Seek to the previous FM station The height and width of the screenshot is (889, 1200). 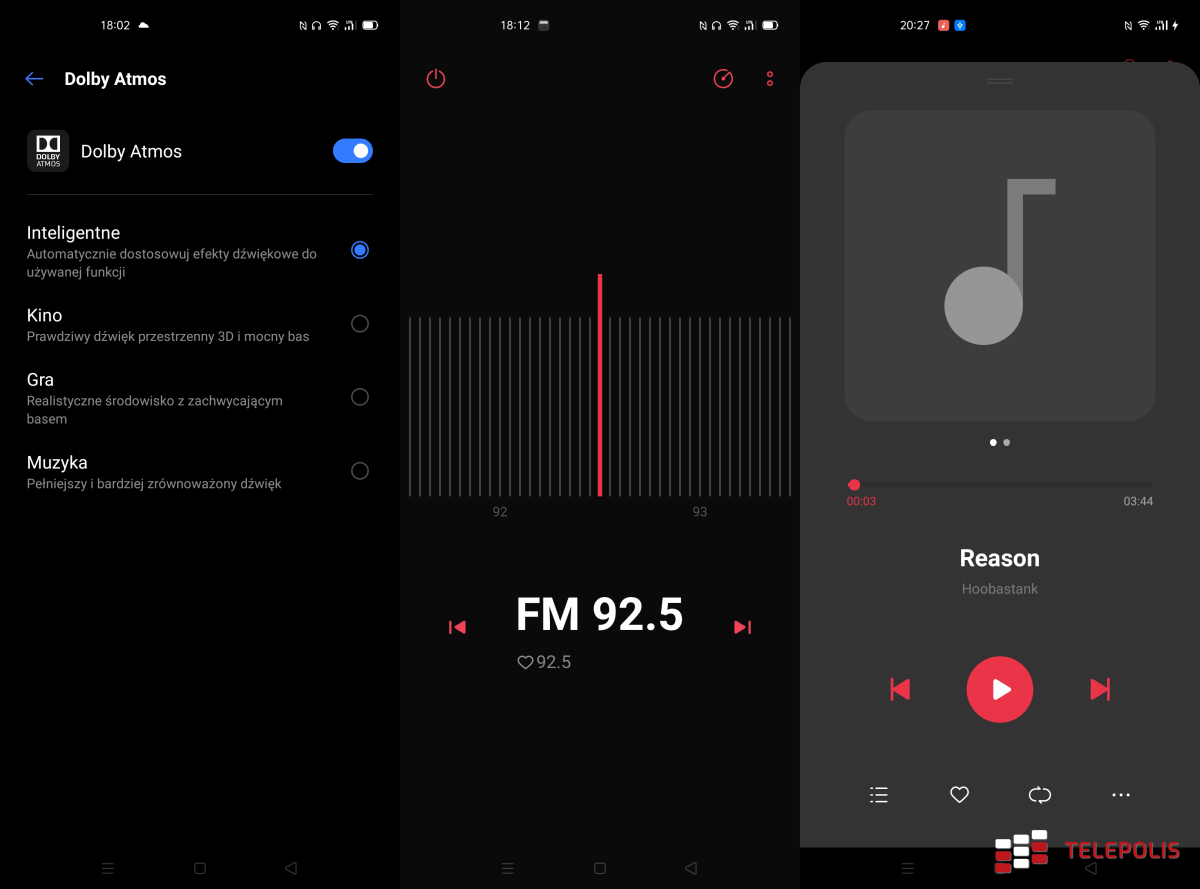click(457, 627)
